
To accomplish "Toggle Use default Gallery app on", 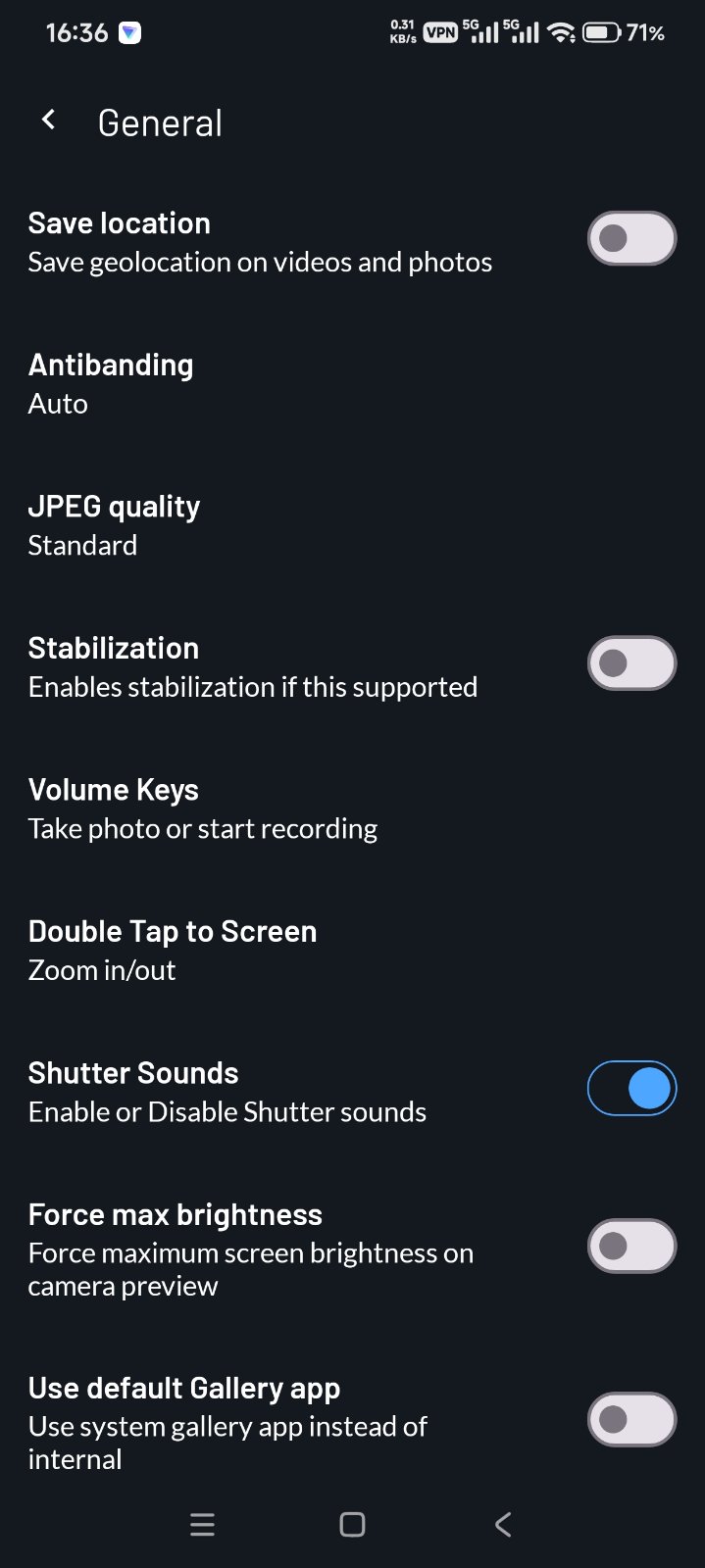I will (630, 1419).
